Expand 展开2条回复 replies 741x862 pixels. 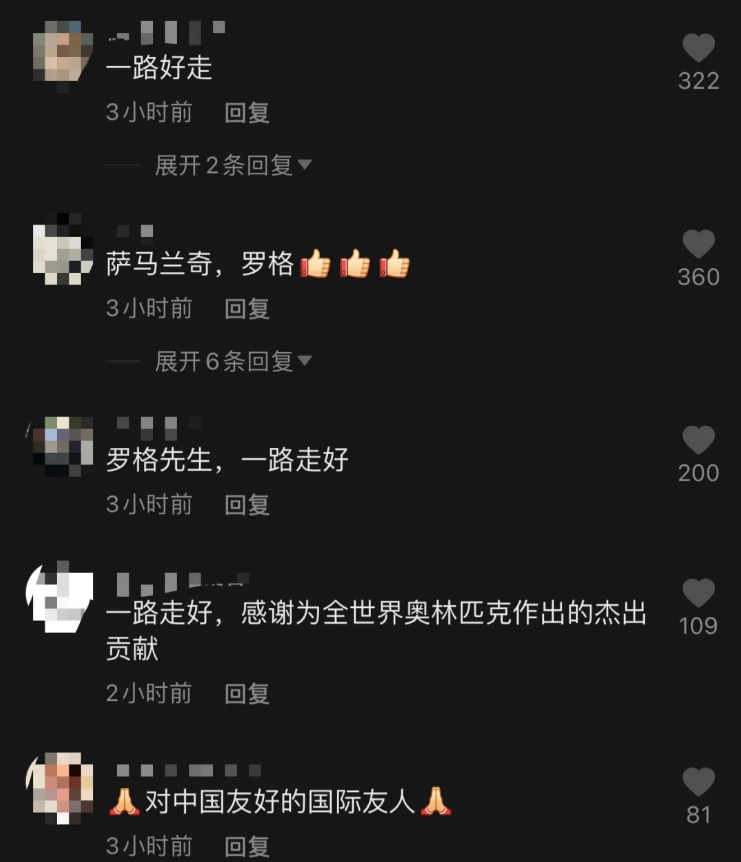[x=233, y=165]
